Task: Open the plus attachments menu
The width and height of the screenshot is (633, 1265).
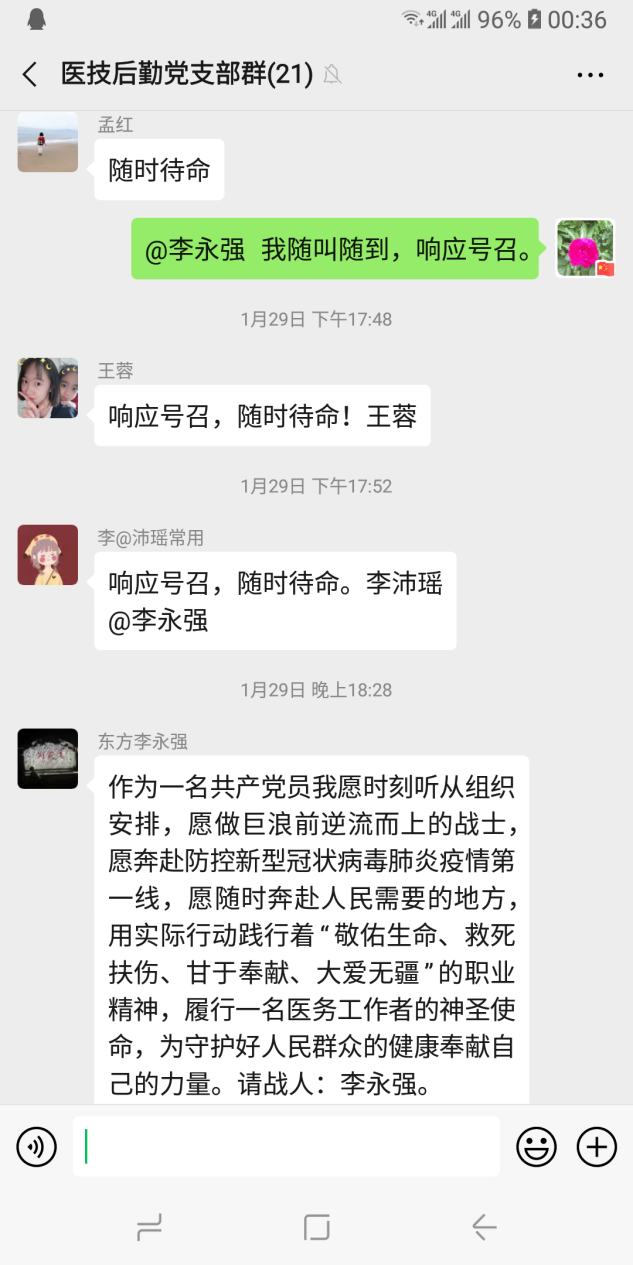Action: point(597,1146)
